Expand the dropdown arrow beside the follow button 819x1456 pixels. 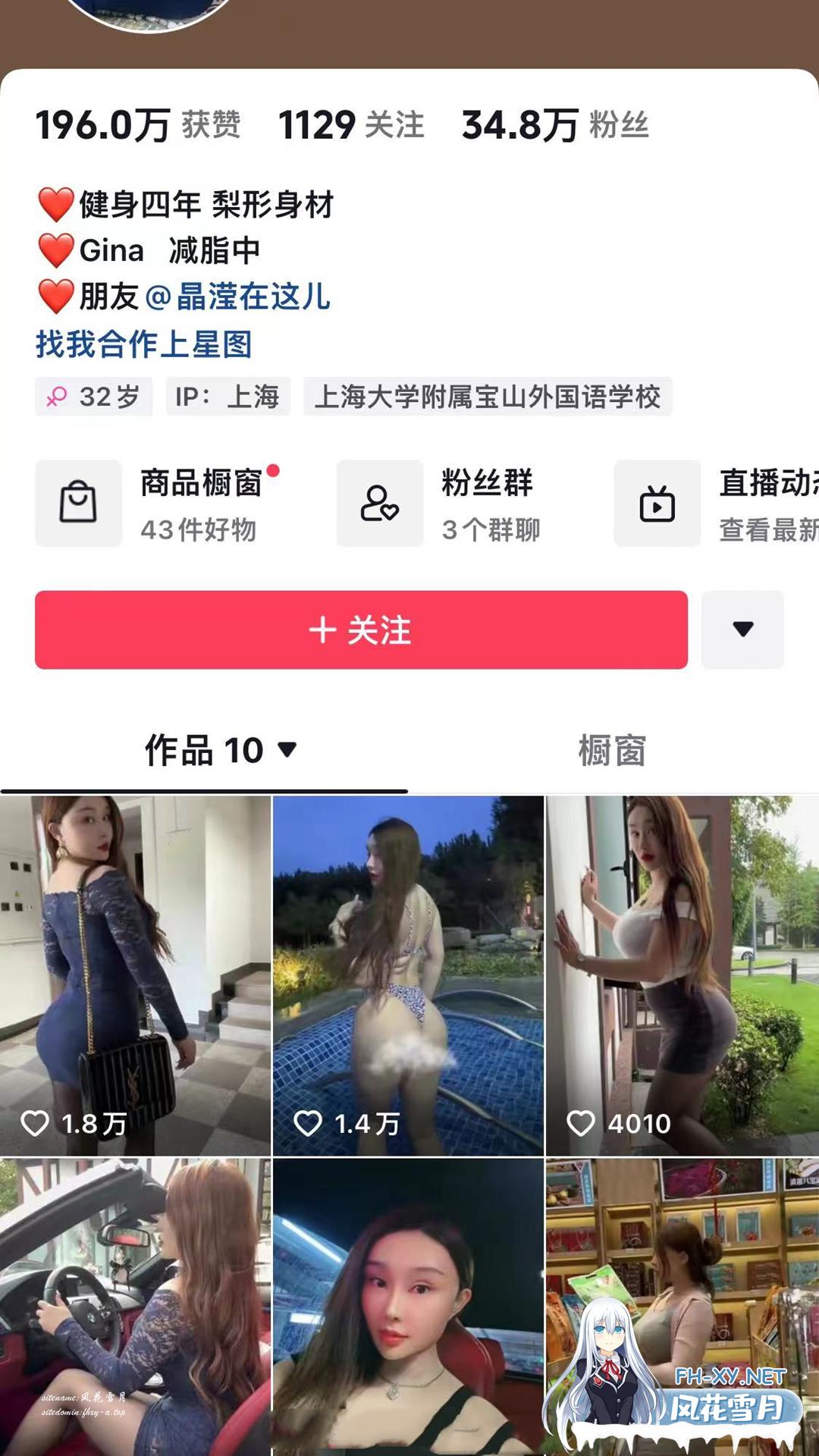[742, 629]
